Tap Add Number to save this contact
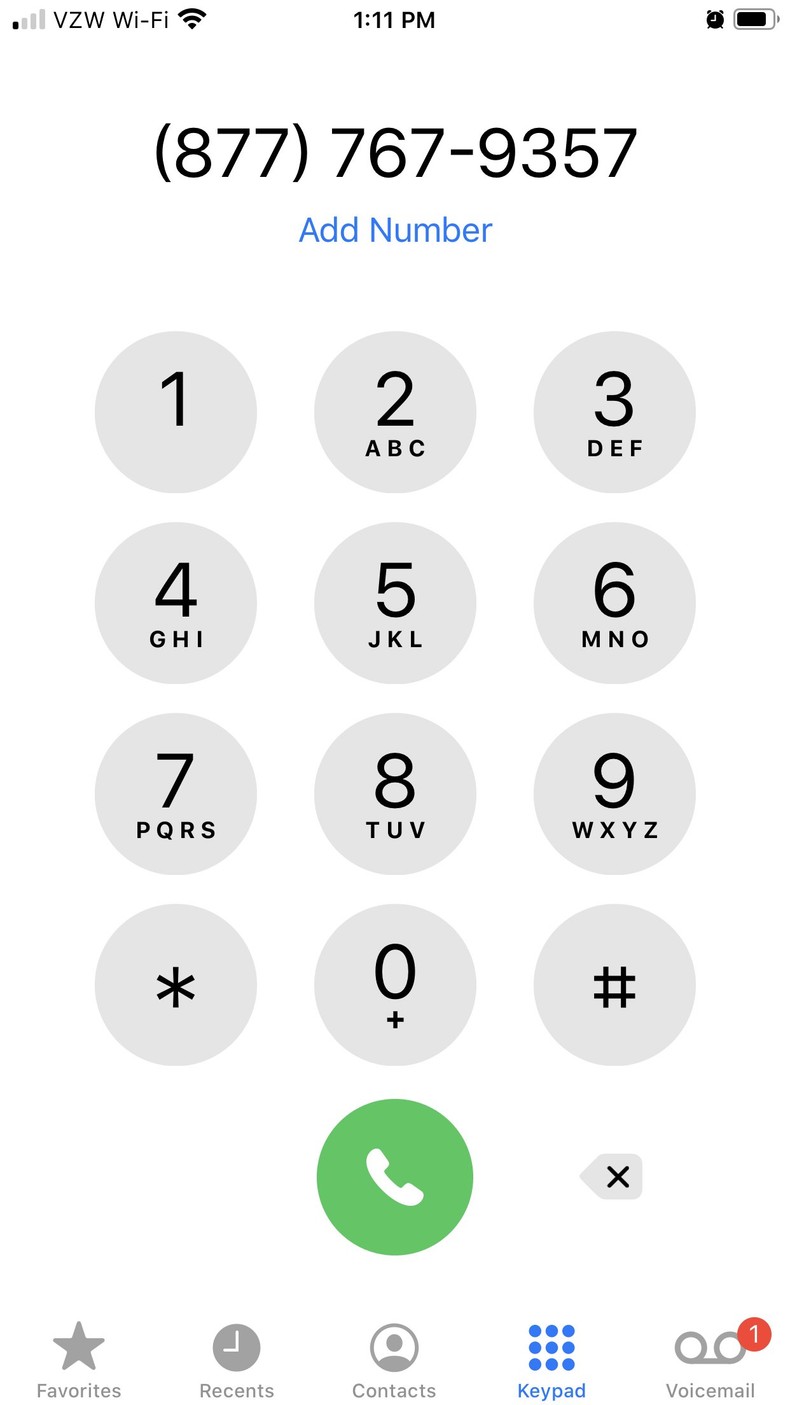 (x=395, y=230)
